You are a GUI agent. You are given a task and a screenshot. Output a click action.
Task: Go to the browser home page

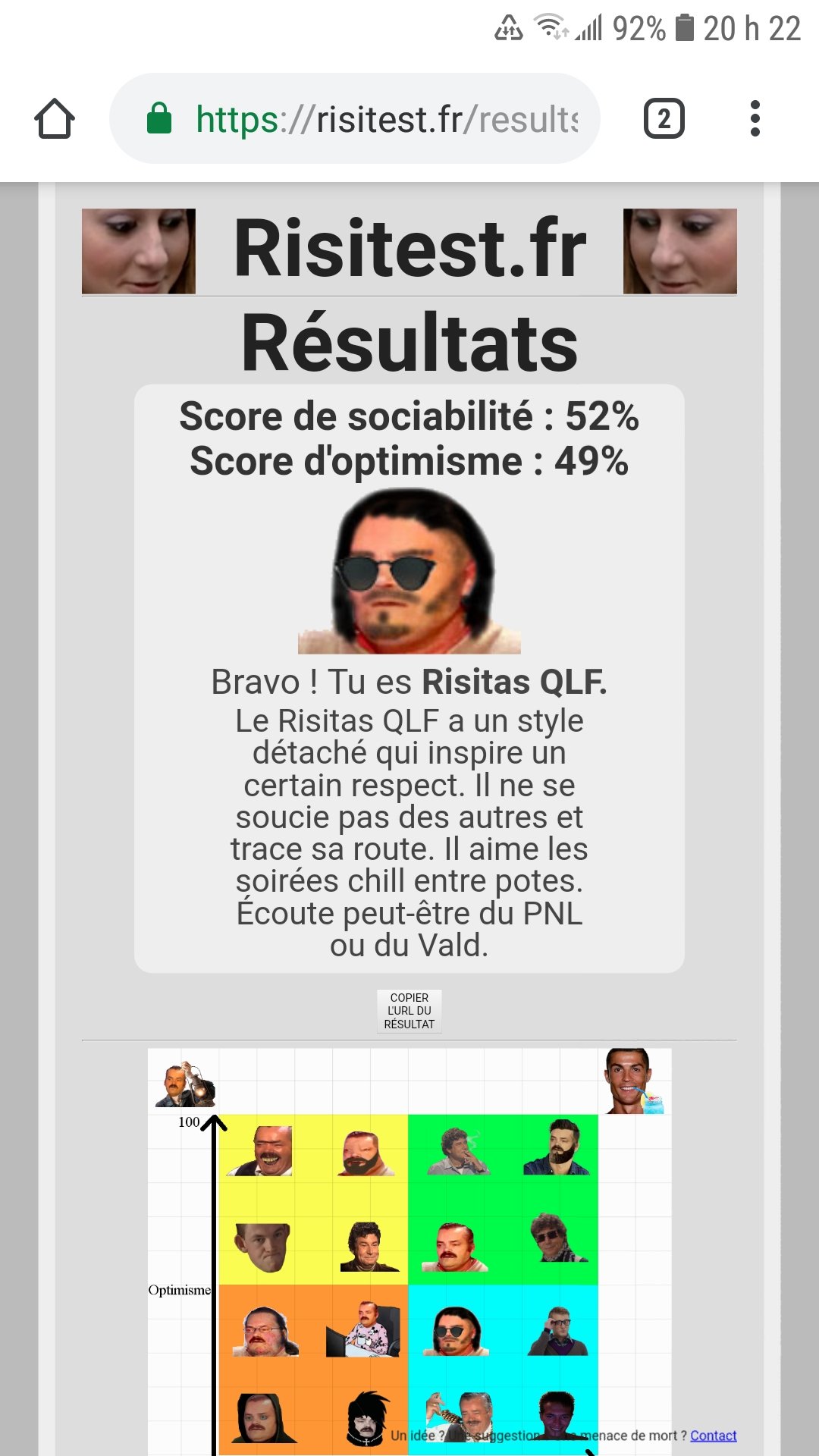55,119
